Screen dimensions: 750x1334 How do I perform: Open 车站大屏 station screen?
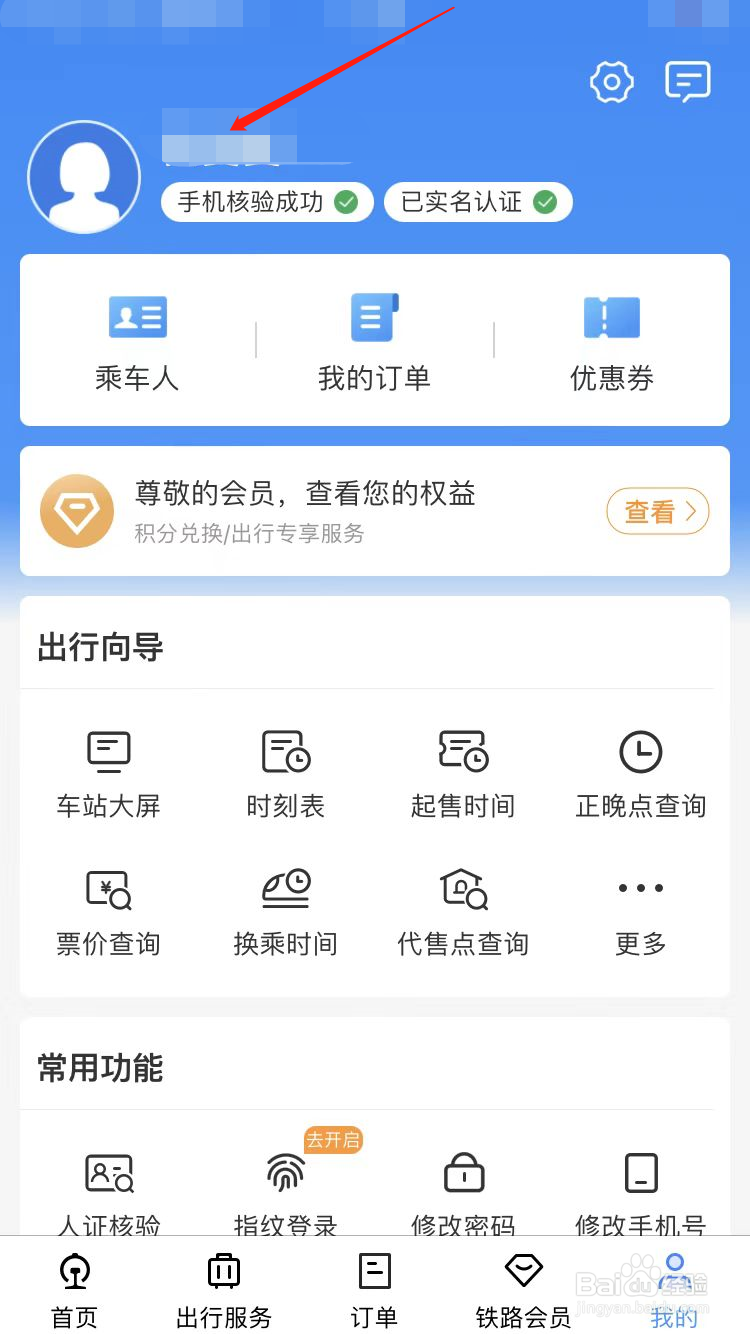(x=108, y=775)
